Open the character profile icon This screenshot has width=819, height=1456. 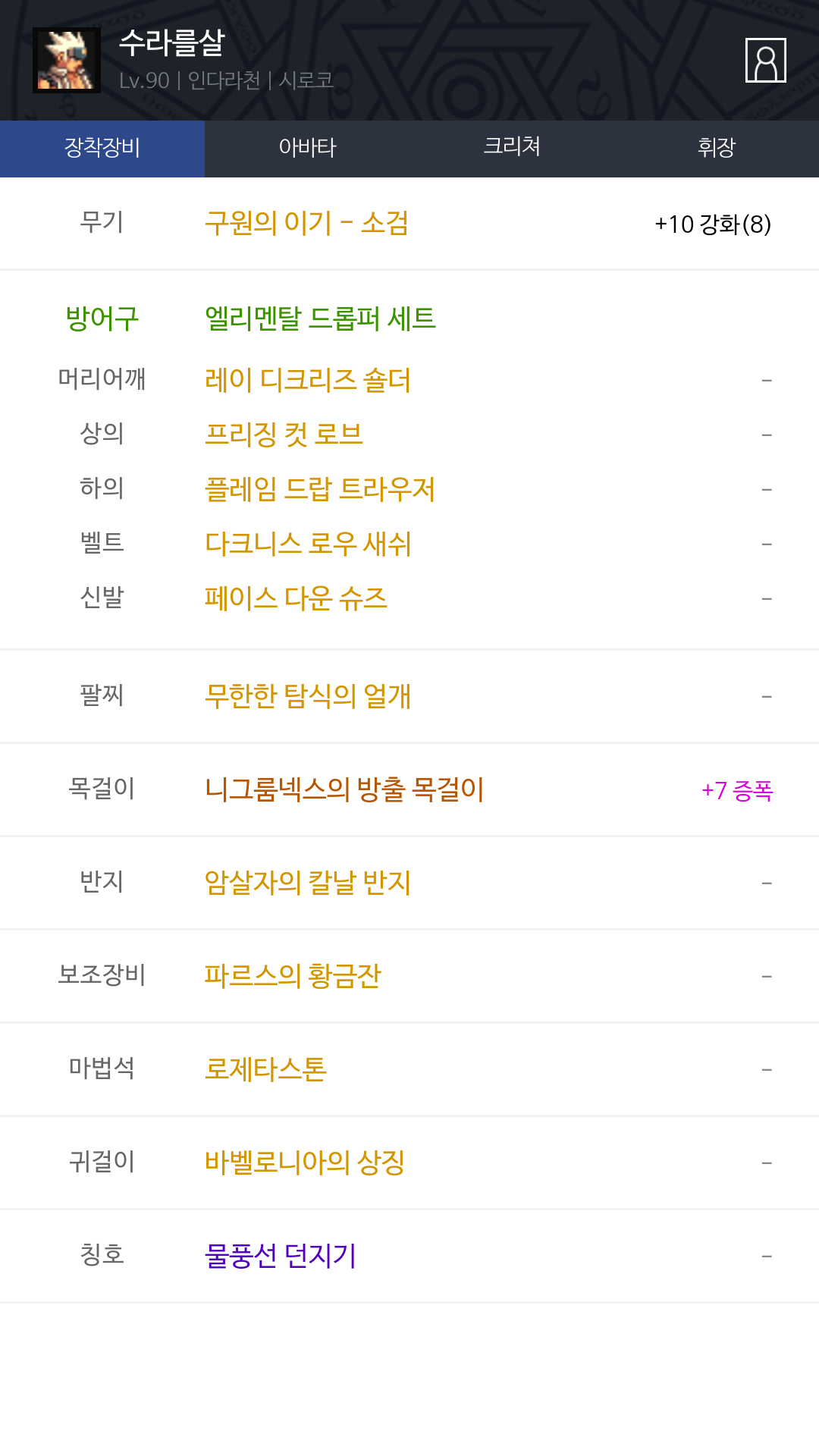click(765, 60)
